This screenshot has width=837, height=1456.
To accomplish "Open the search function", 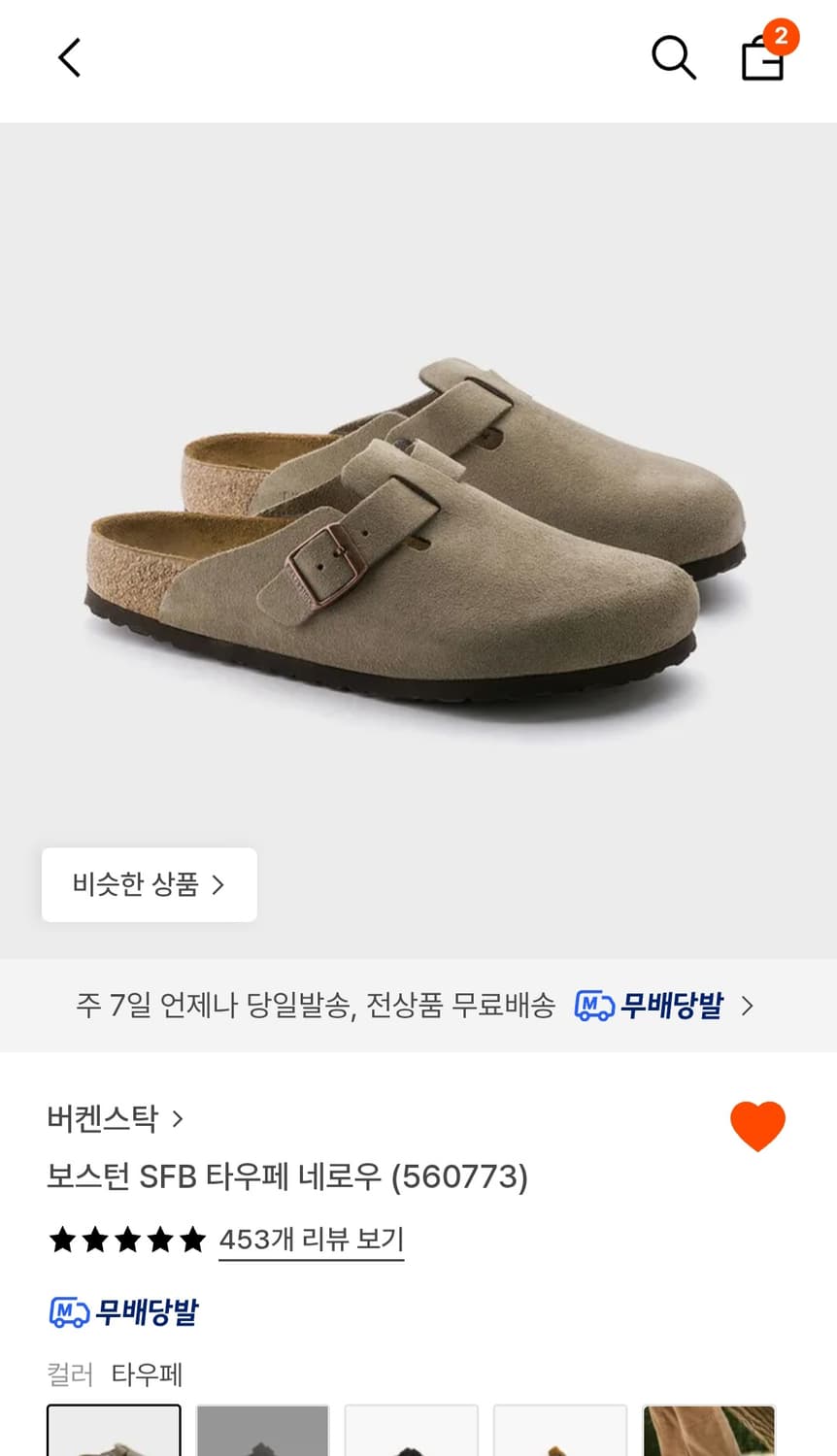I will click(674, 58).
